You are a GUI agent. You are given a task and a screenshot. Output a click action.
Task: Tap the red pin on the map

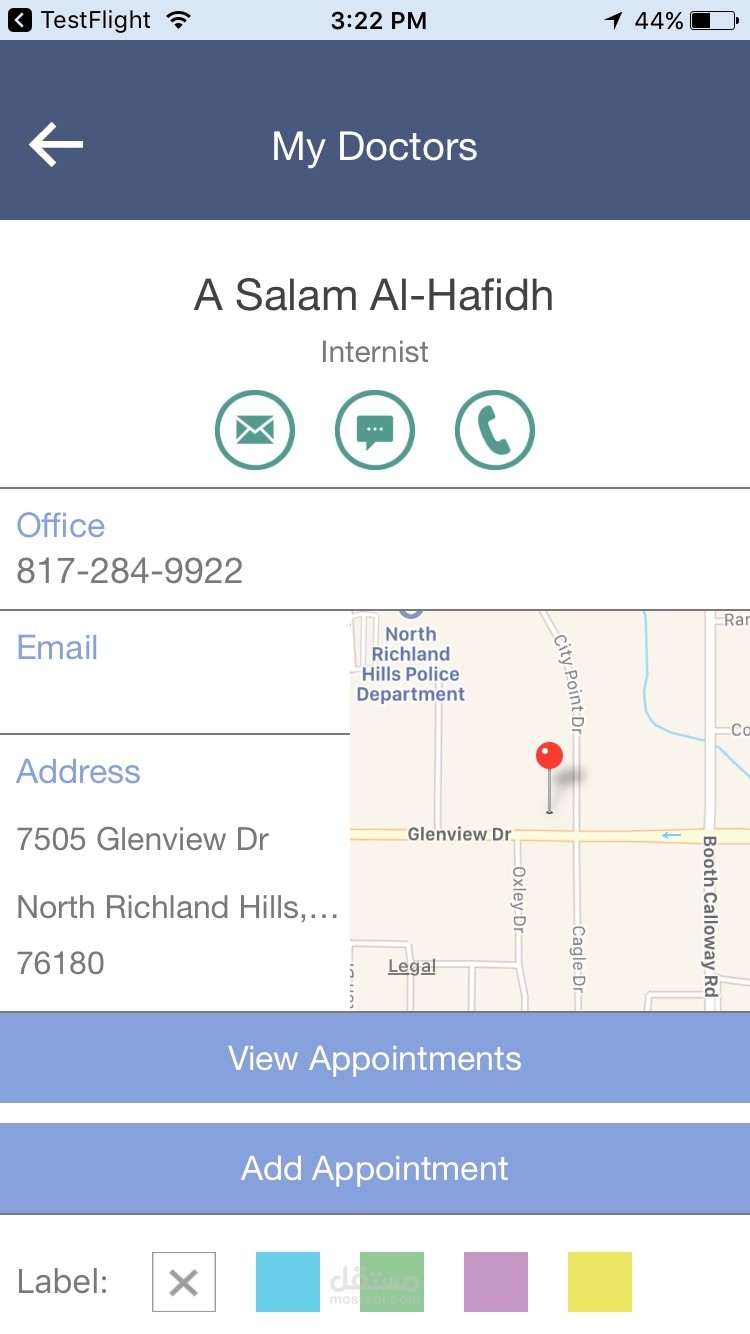coord(549,757)
